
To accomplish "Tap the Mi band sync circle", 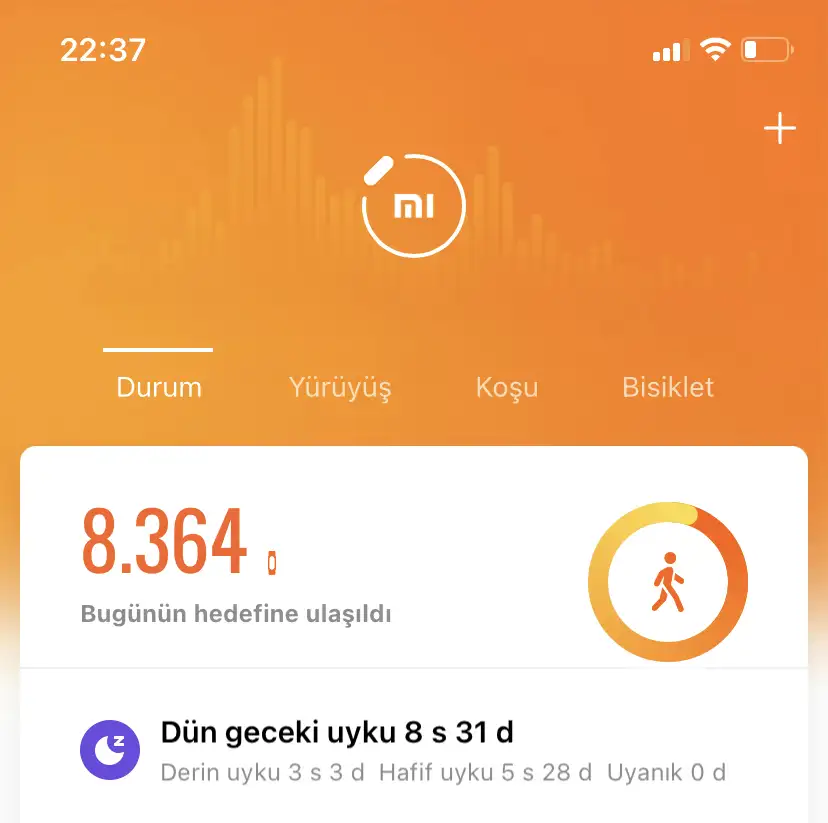I will tap(413, 207).
